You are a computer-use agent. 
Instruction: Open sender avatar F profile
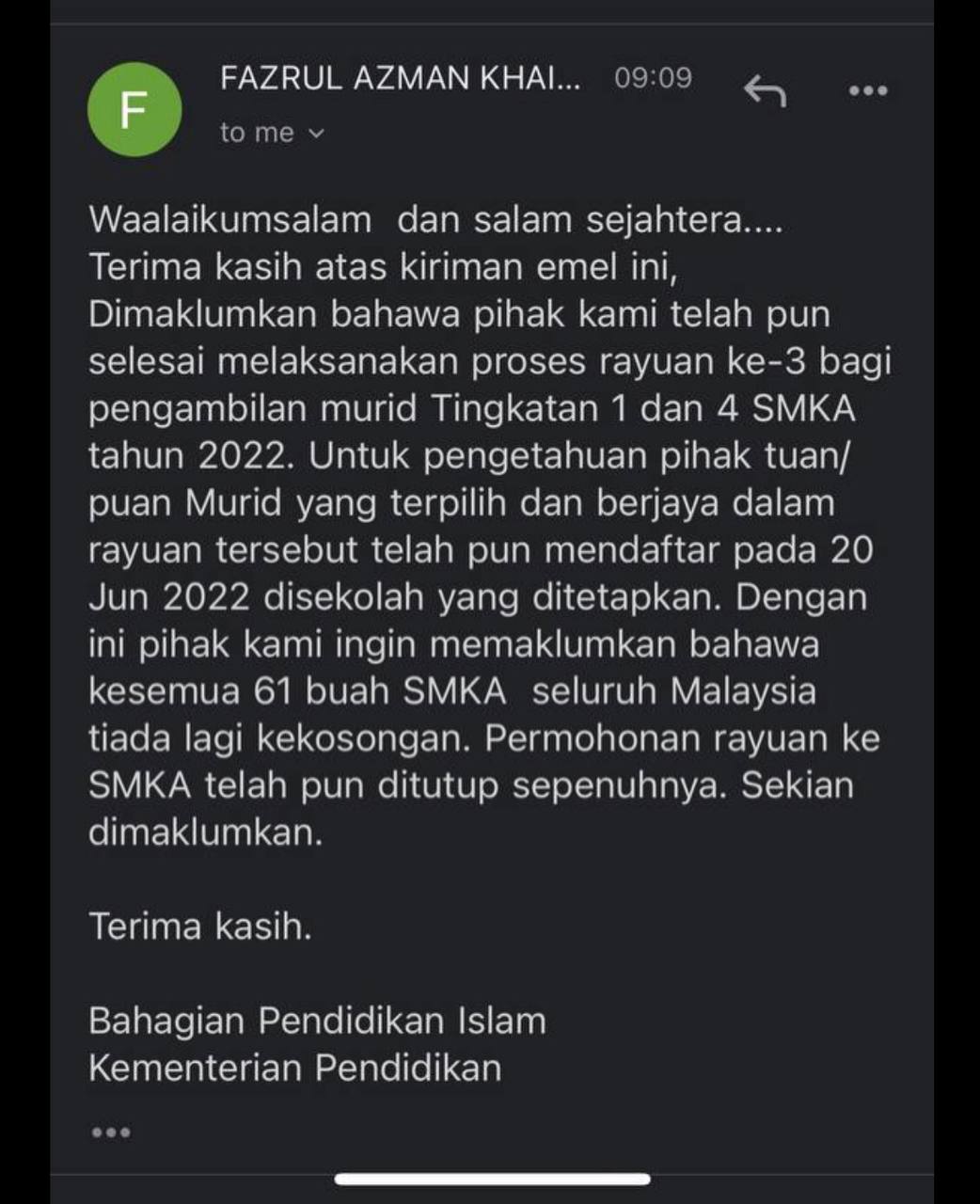coord(134,110)
